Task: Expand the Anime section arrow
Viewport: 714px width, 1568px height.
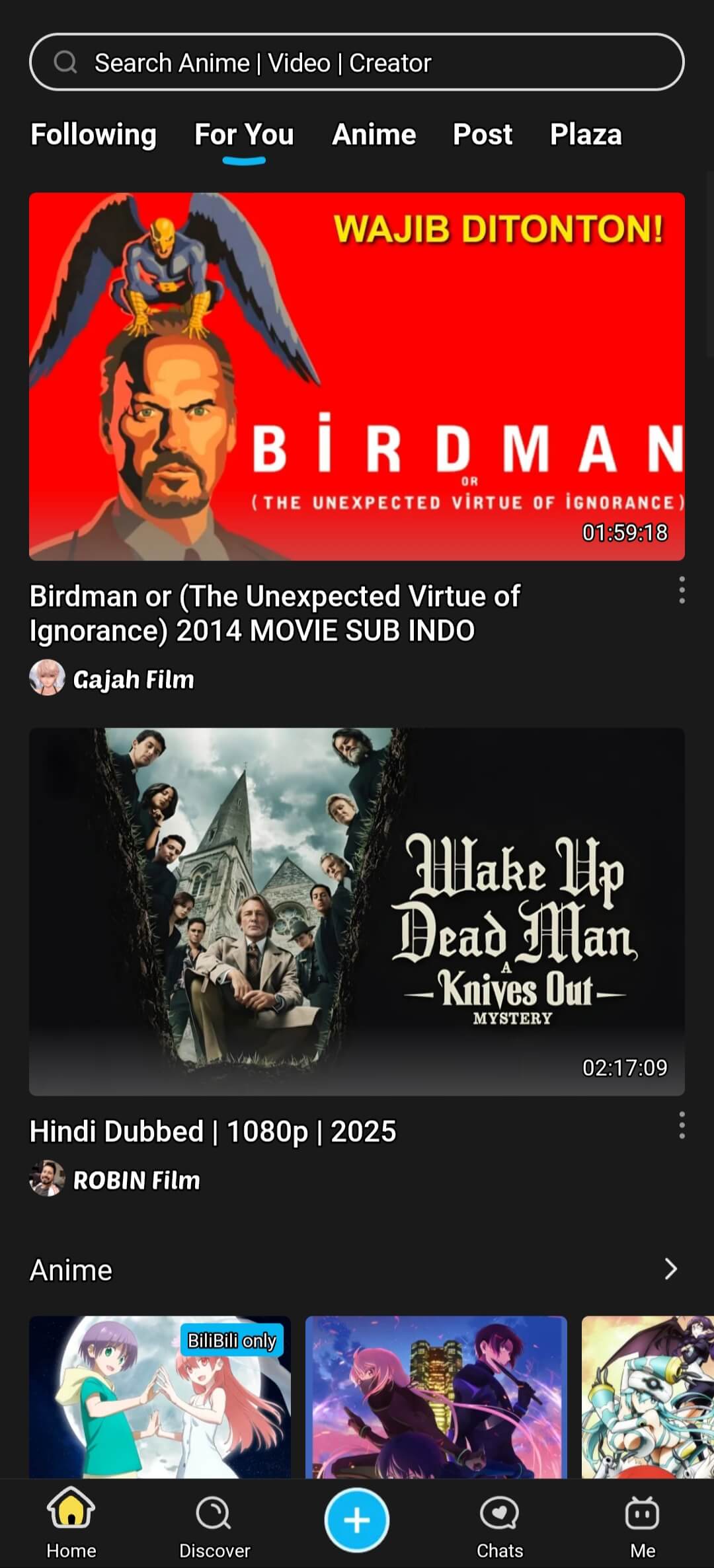Action: click(670, 1269)
